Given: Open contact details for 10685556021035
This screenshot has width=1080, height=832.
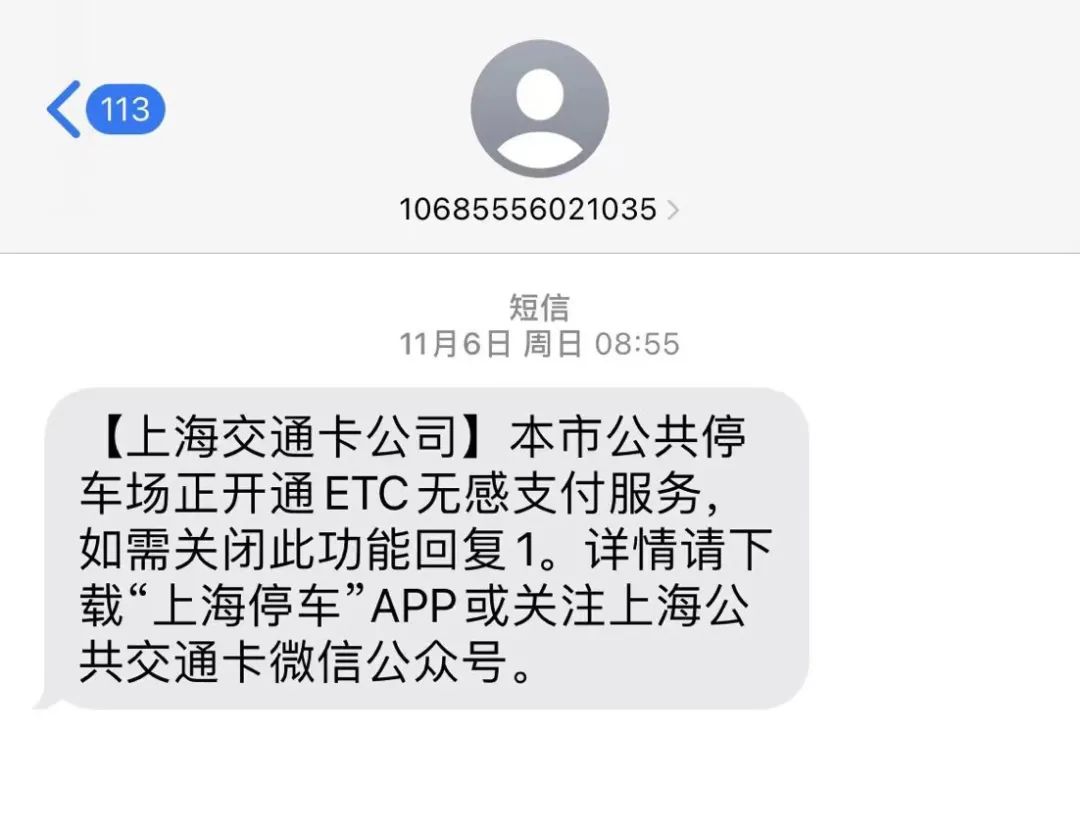Looking at the screenshot, I should tap(539, 209).
